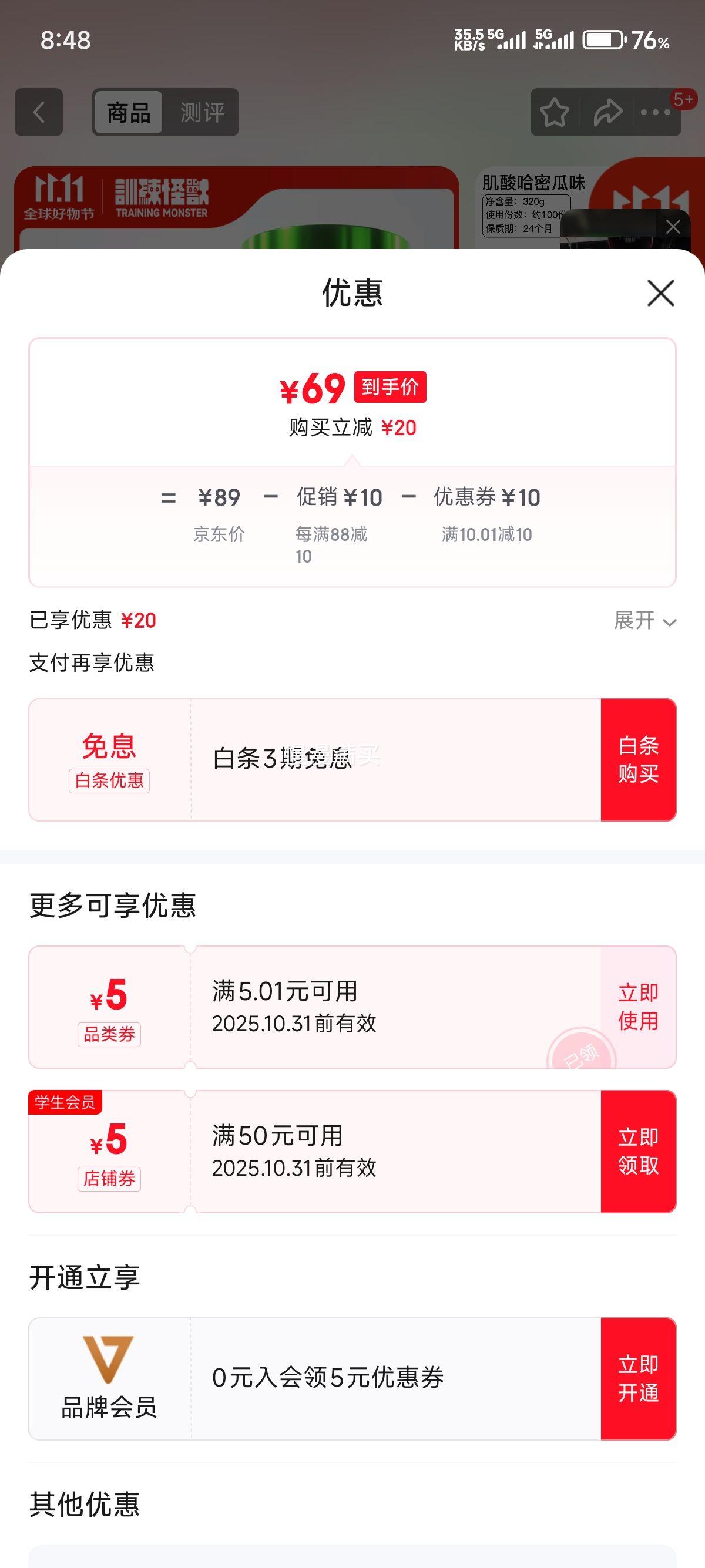Use the ¥5 品类券 with 立即使用
705x1568 pixels.
pyautogui.click(x=638, y=1007)
